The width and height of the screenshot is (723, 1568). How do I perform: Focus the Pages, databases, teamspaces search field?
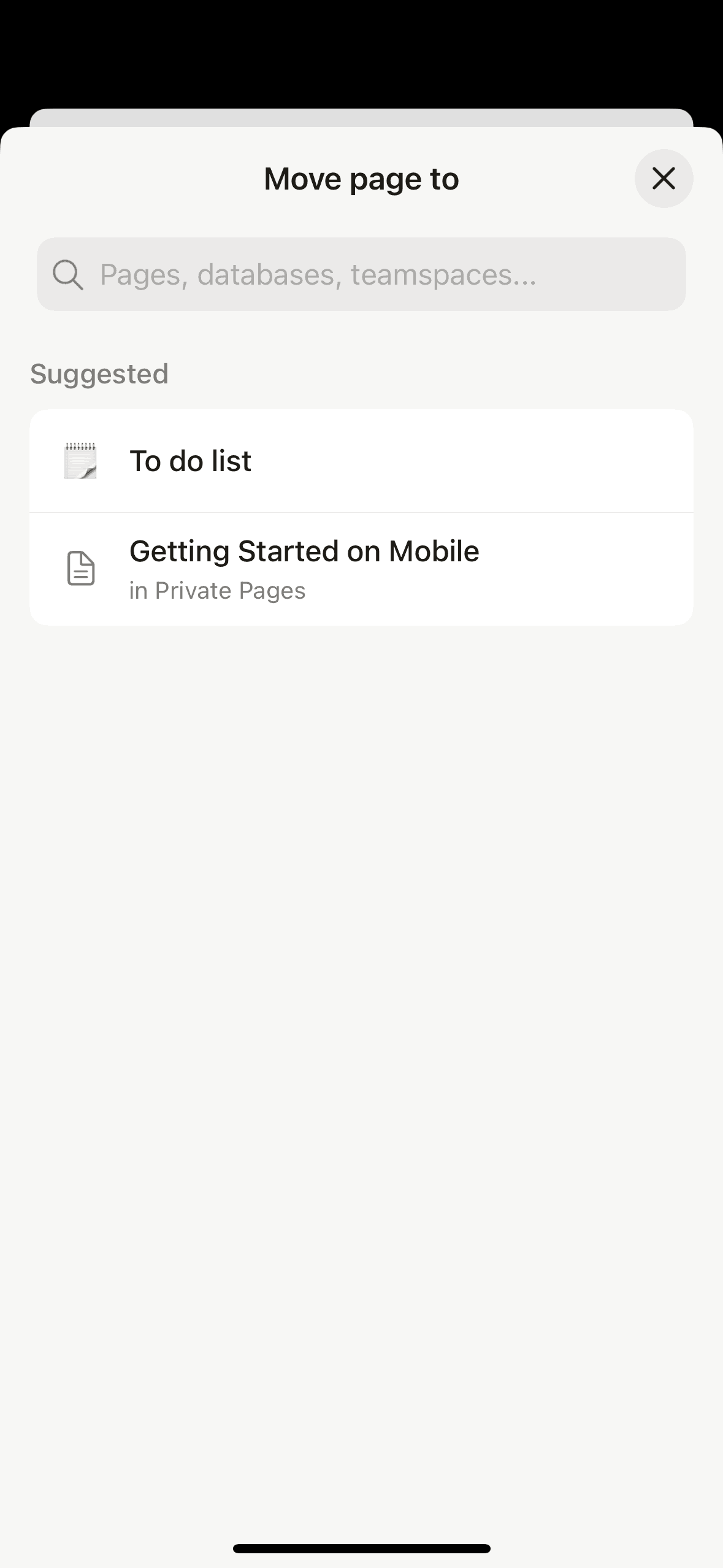[x=361, y=274]
